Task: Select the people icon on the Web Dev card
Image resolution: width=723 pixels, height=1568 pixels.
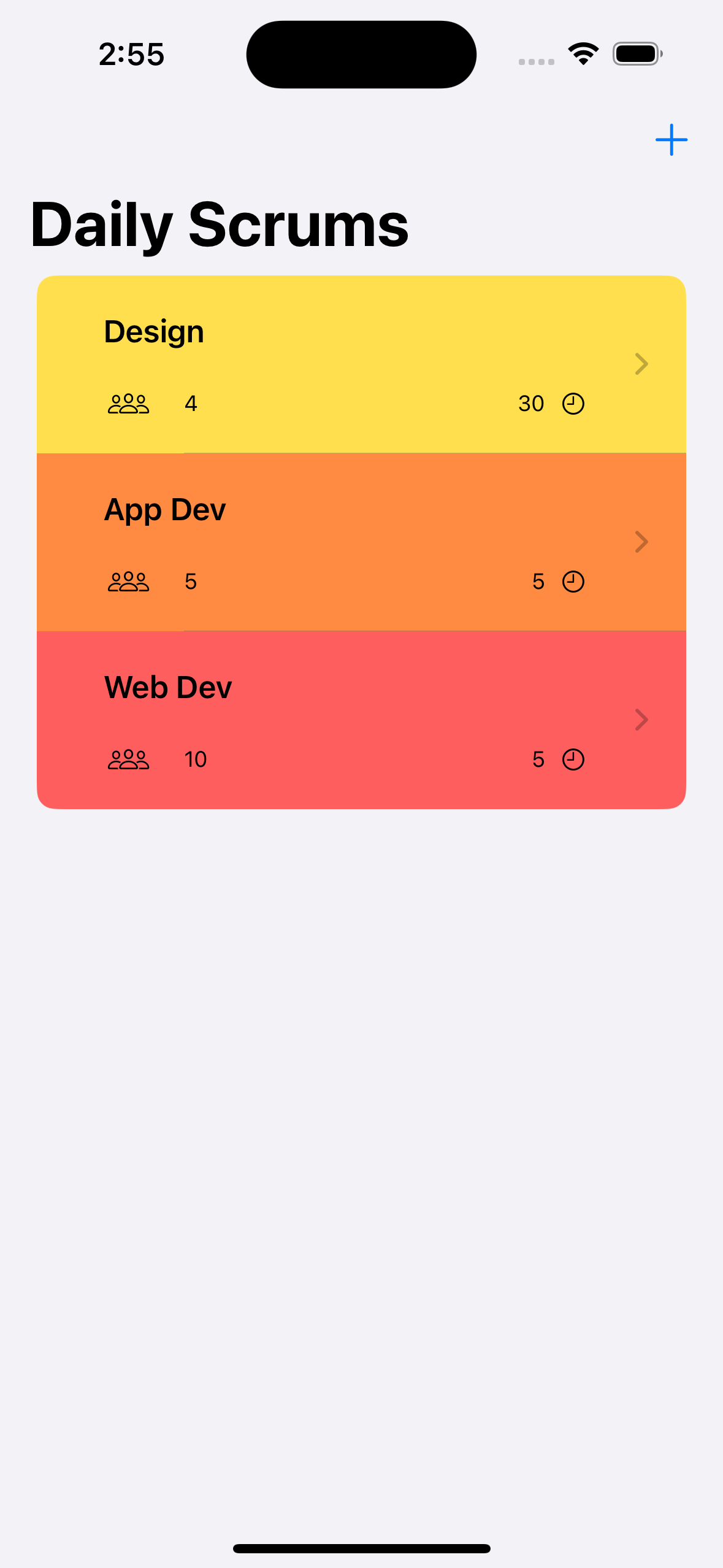Action: (128, 759)
